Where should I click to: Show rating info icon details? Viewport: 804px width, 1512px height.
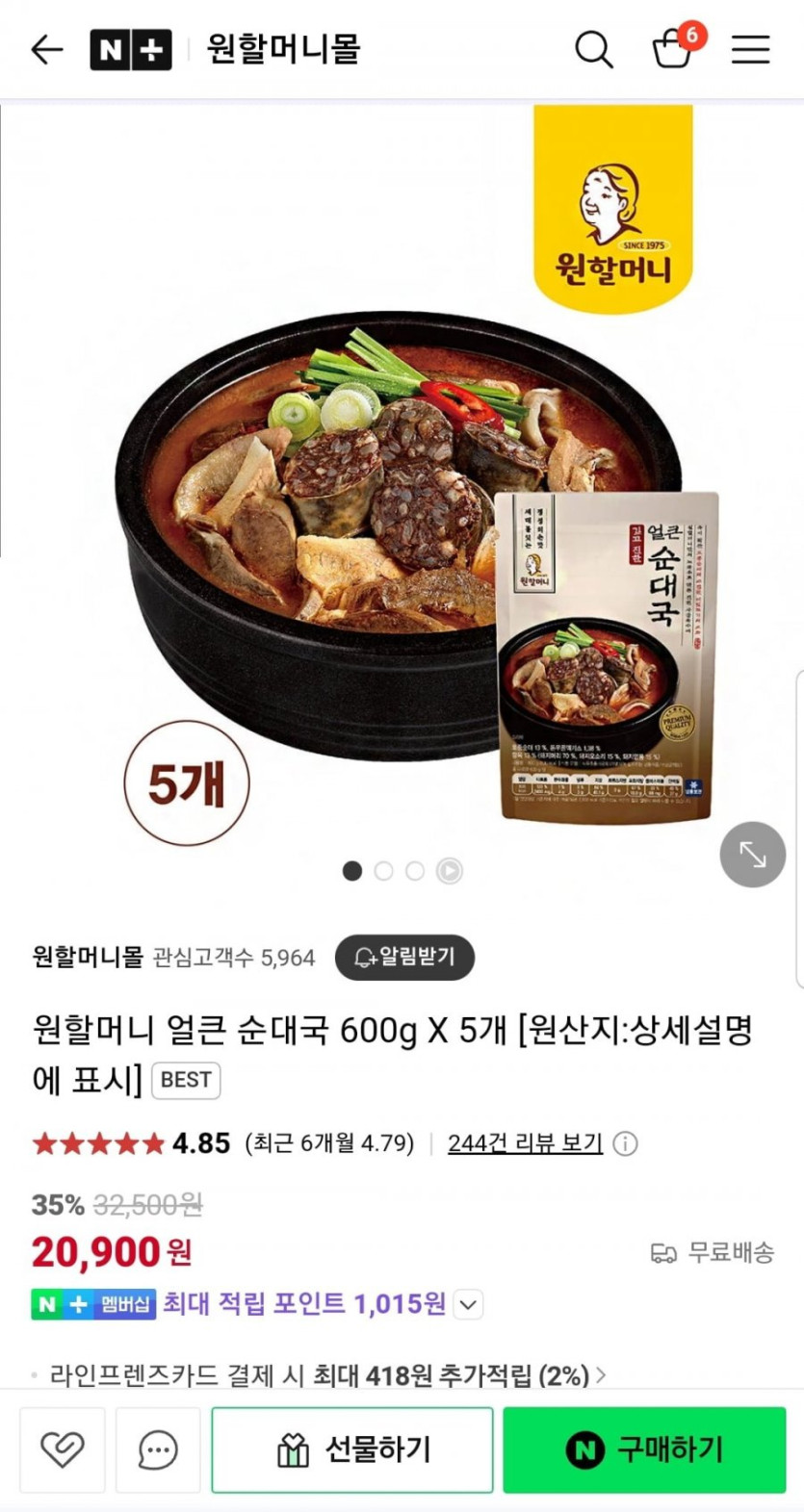(626, 1143)
